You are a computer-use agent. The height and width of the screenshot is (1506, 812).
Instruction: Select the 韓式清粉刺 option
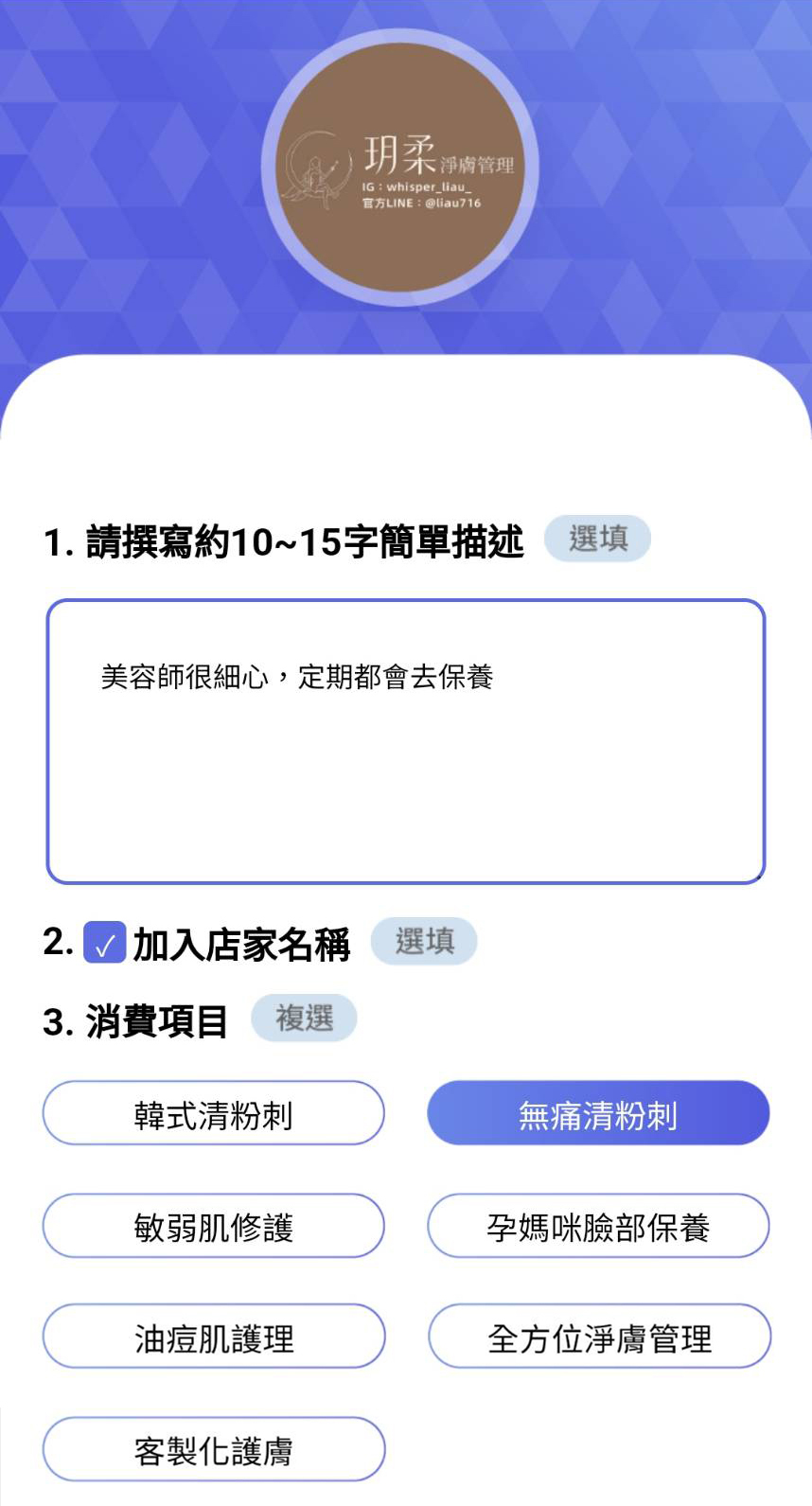[214, 1113]
